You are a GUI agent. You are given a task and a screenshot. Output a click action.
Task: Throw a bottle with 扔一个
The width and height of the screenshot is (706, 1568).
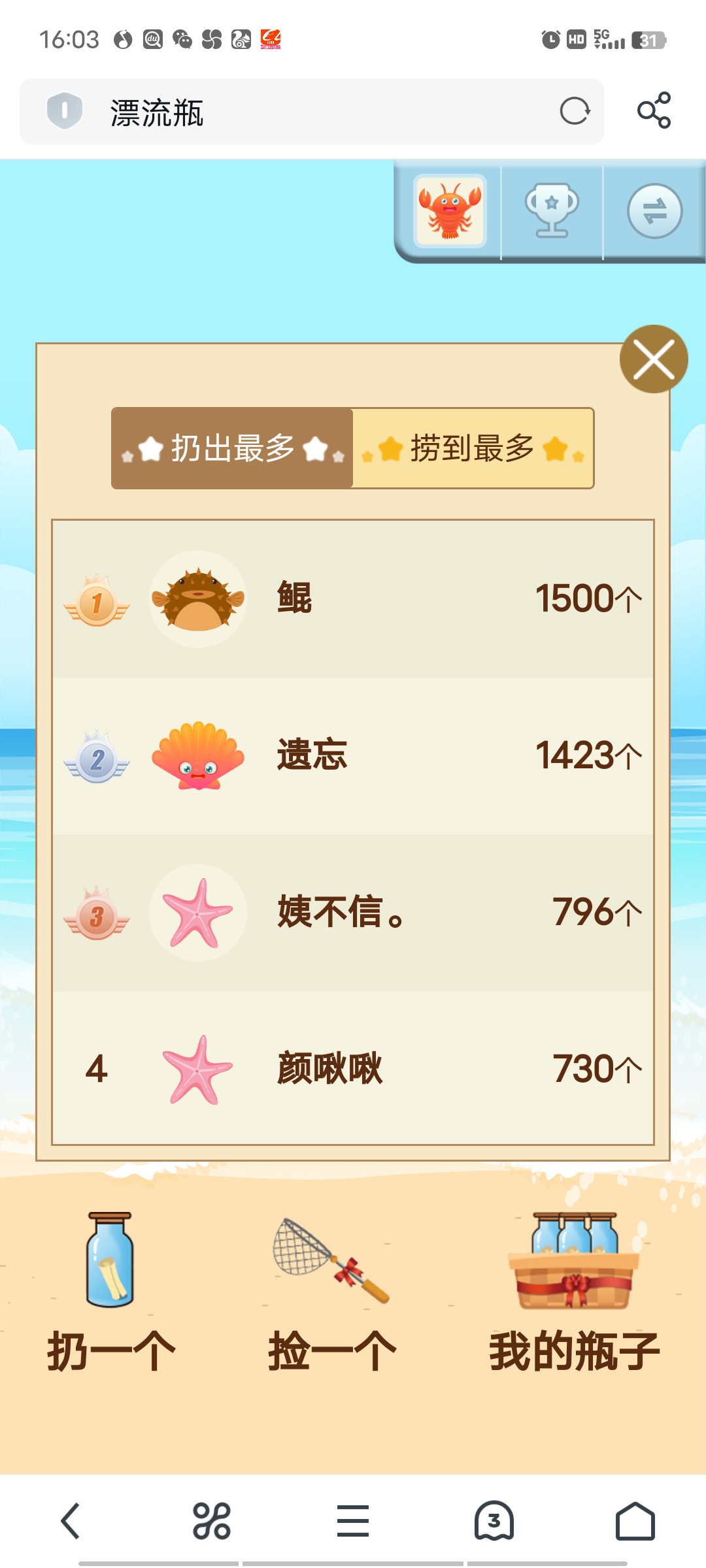(x=110, y=1290)
